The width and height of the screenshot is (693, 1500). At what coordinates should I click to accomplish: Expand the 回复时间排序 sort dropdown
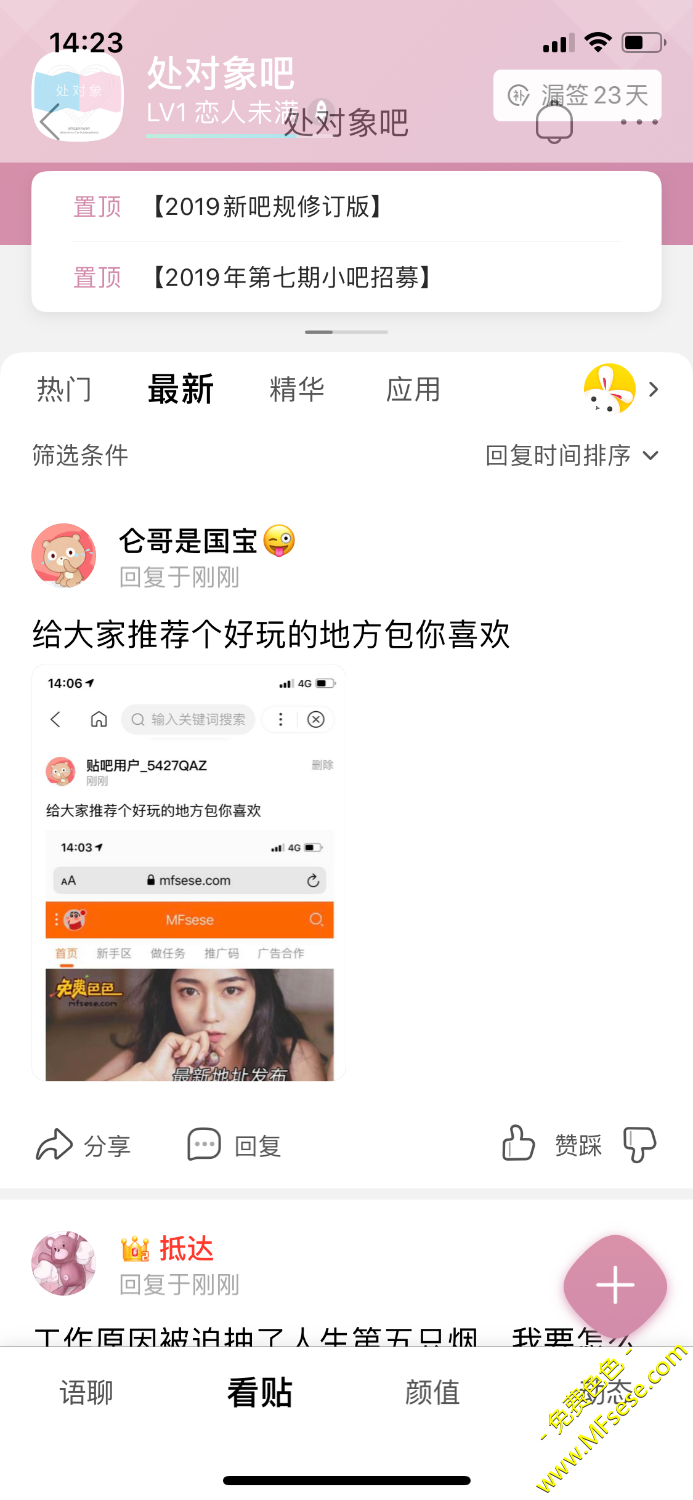pyautogui.click(x=572, y=456)
